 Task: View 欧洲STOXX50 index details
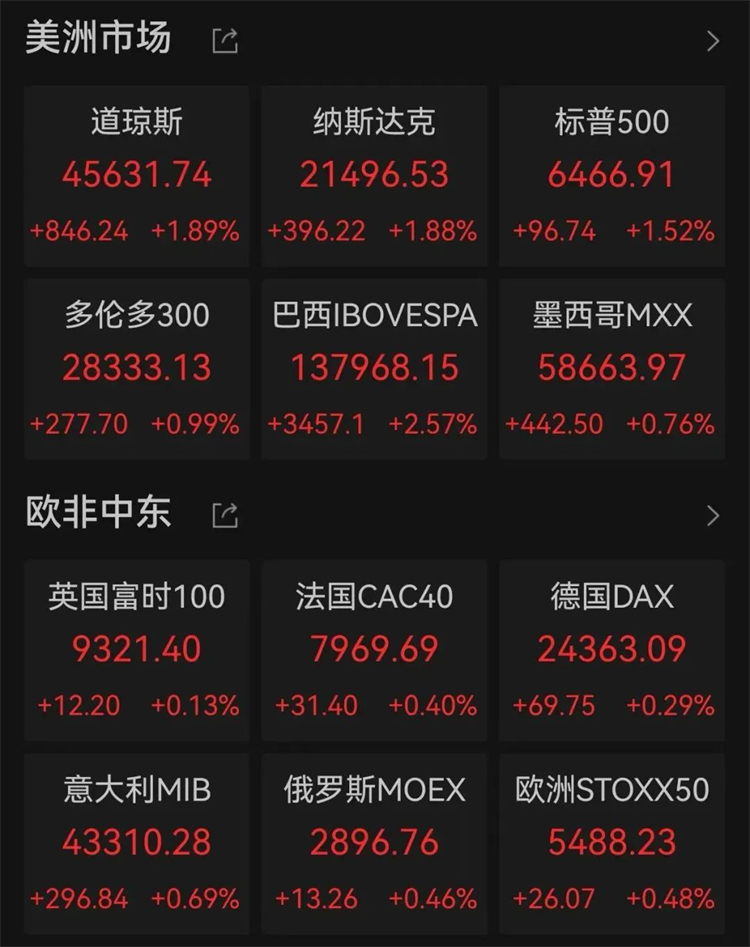click(612, 843)
